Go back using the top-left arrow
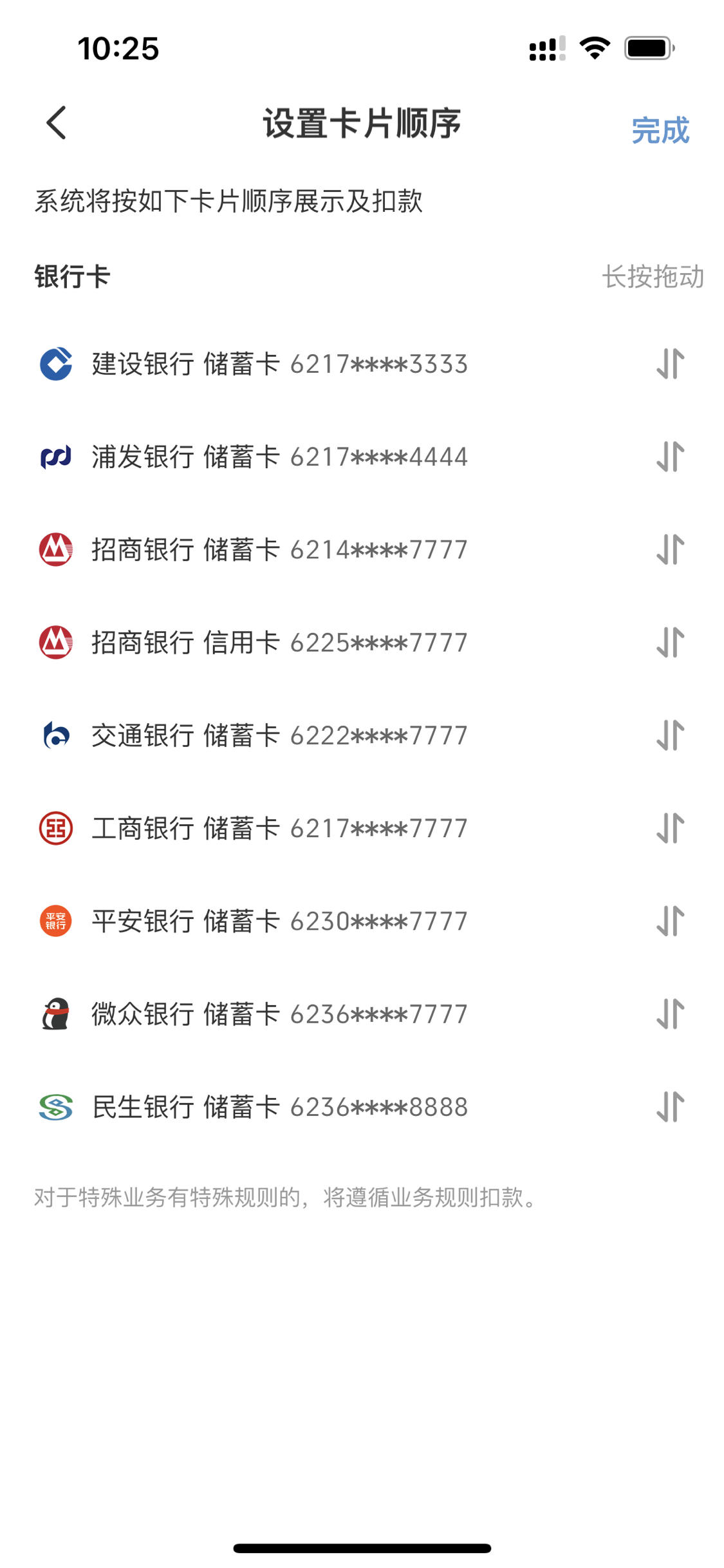 pyautogui.click(x=57, y=122)
